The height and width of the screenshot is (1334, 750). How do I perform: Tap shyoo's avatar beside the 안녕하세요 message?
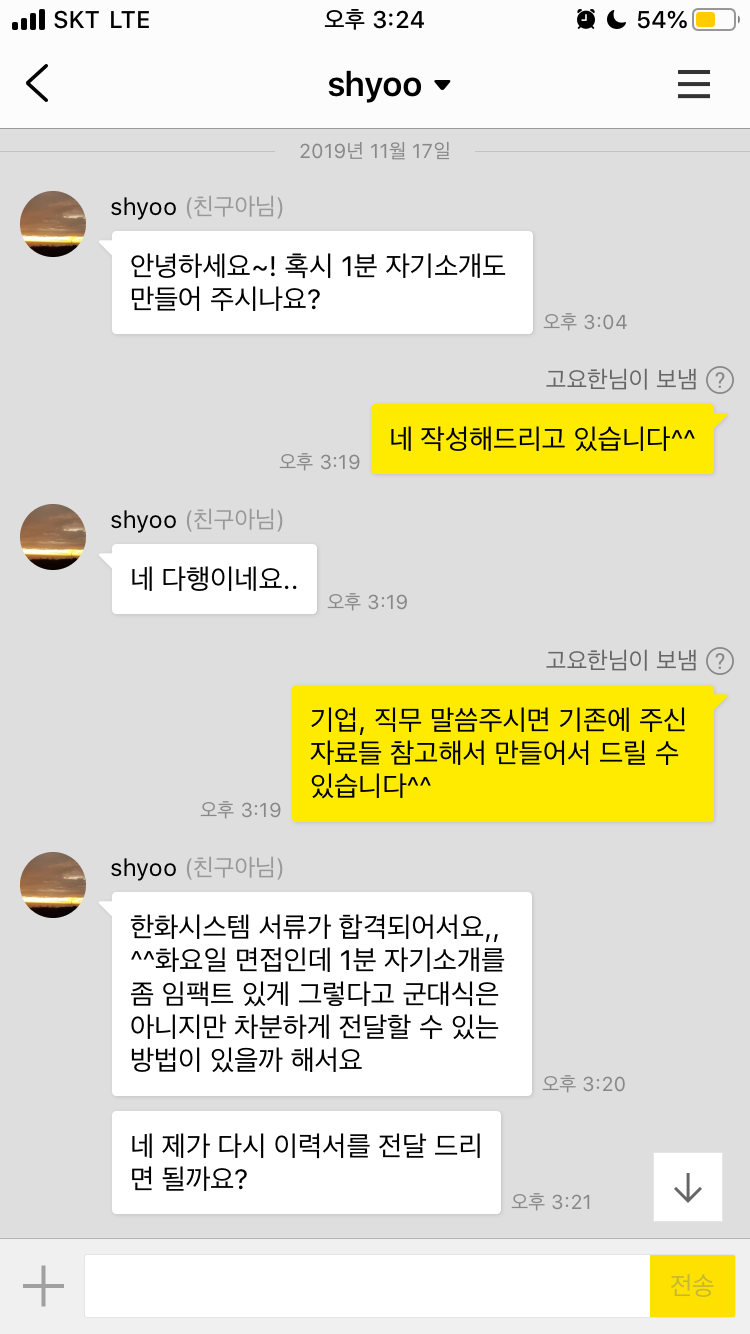(x=53, y=224)
